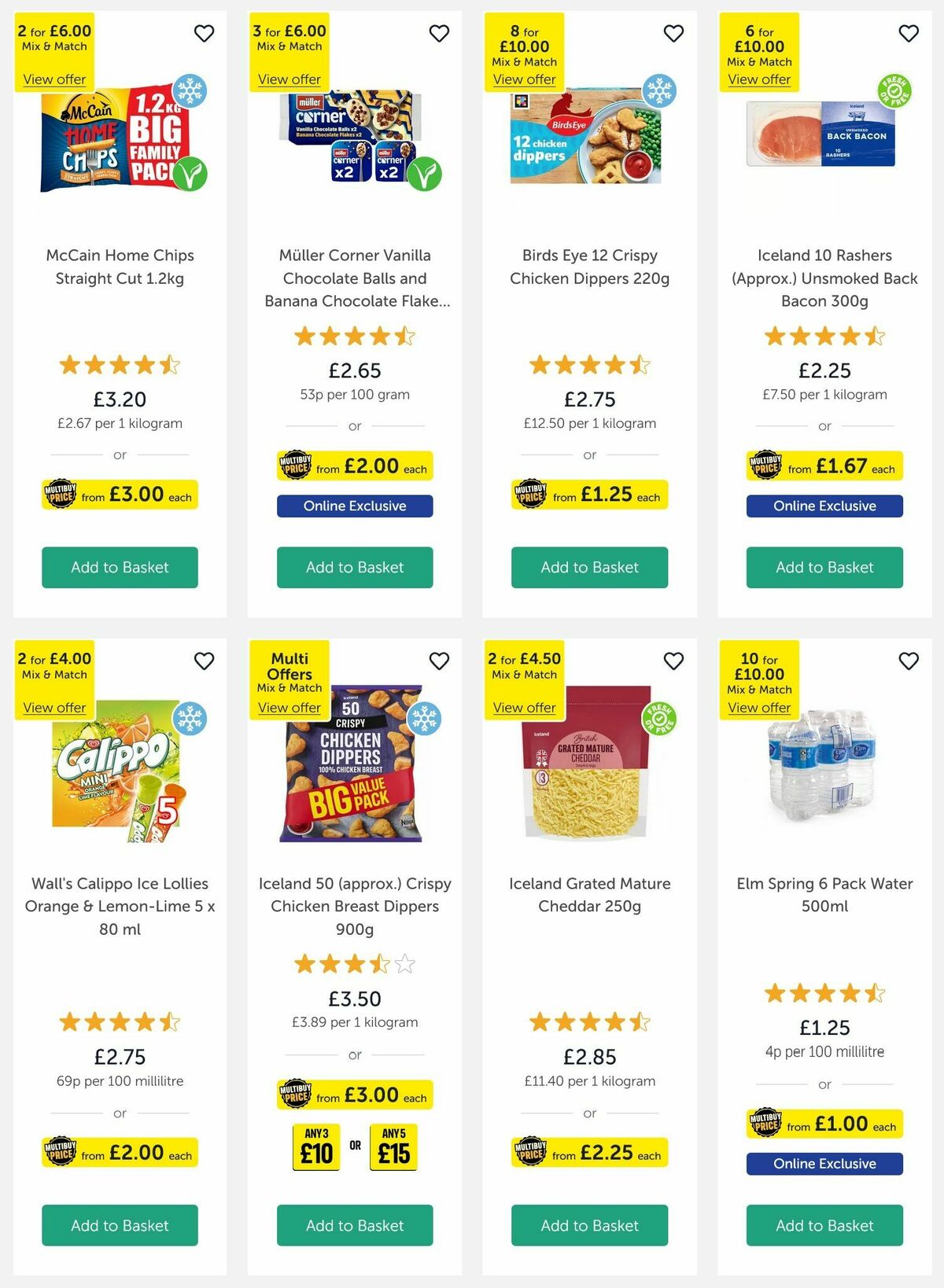This screenshot has width=944, height=1288.
Task: Click the Multibuy Price roundel on Birds Eye Dippers
Action: 533,495
